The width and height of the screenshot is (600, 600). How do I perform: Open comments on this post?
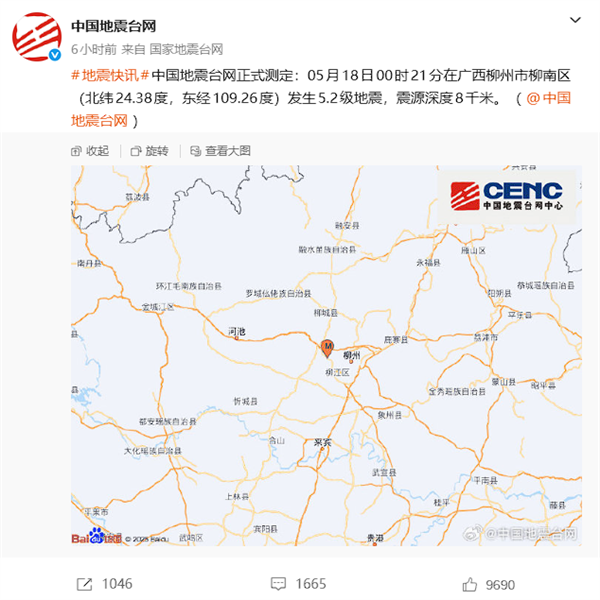[298, 584]
